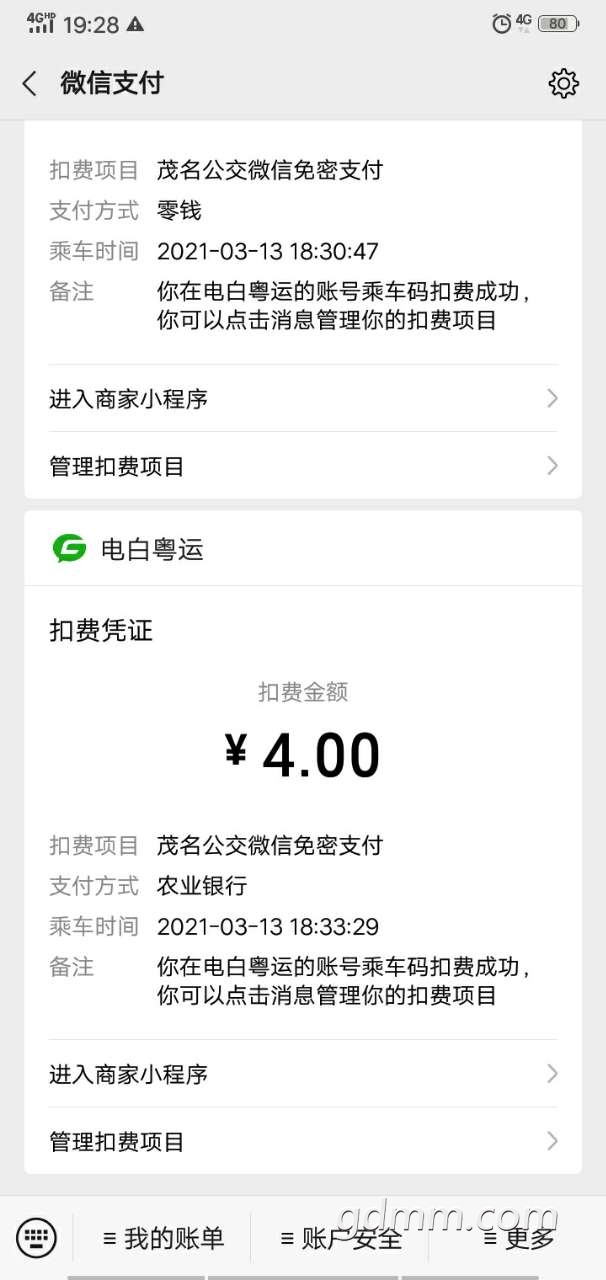This screenshot has width=606, height=1280.
Task: Open the settings gear icon
Action: click(x=564, y=83)
